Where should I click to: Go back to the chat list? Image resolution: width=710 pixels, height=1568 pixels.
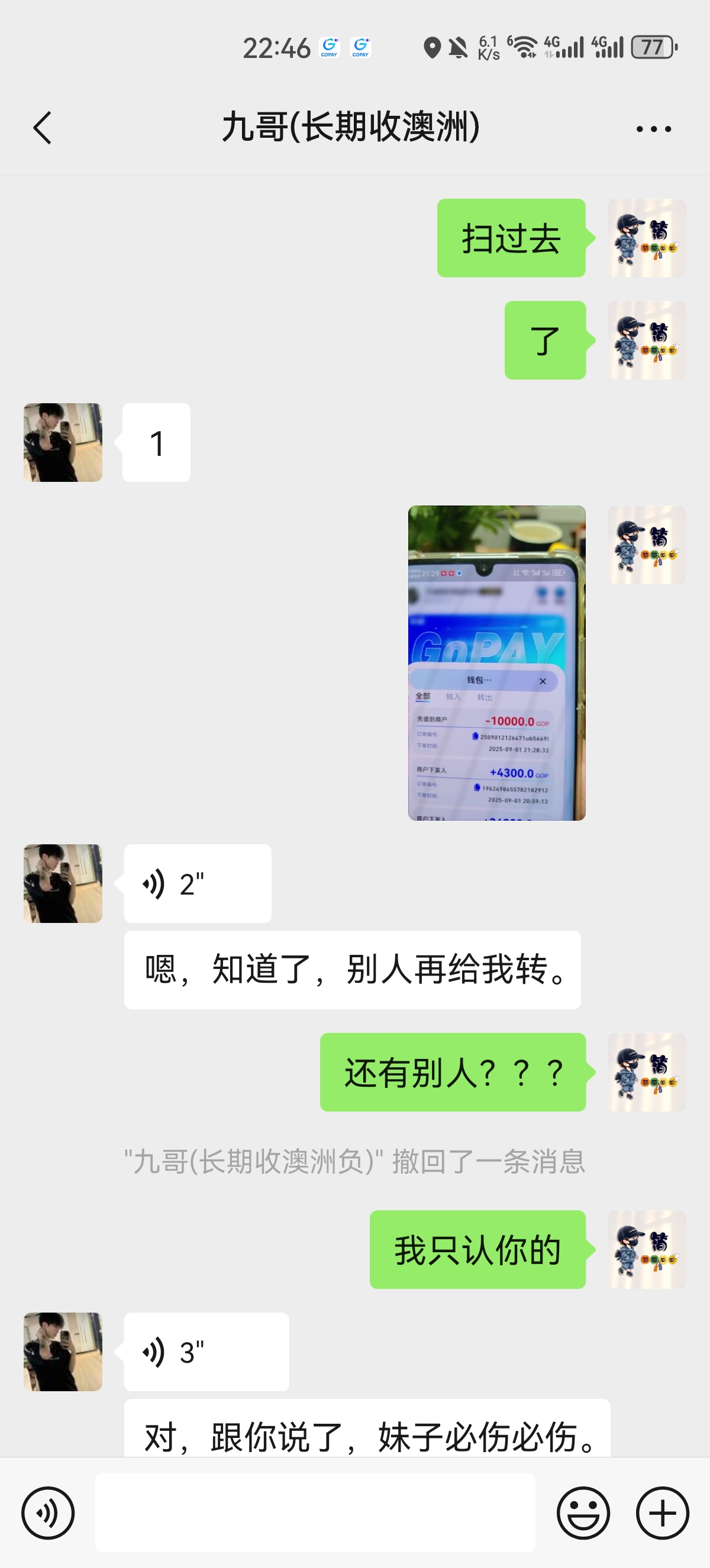[x=43, y=128]
